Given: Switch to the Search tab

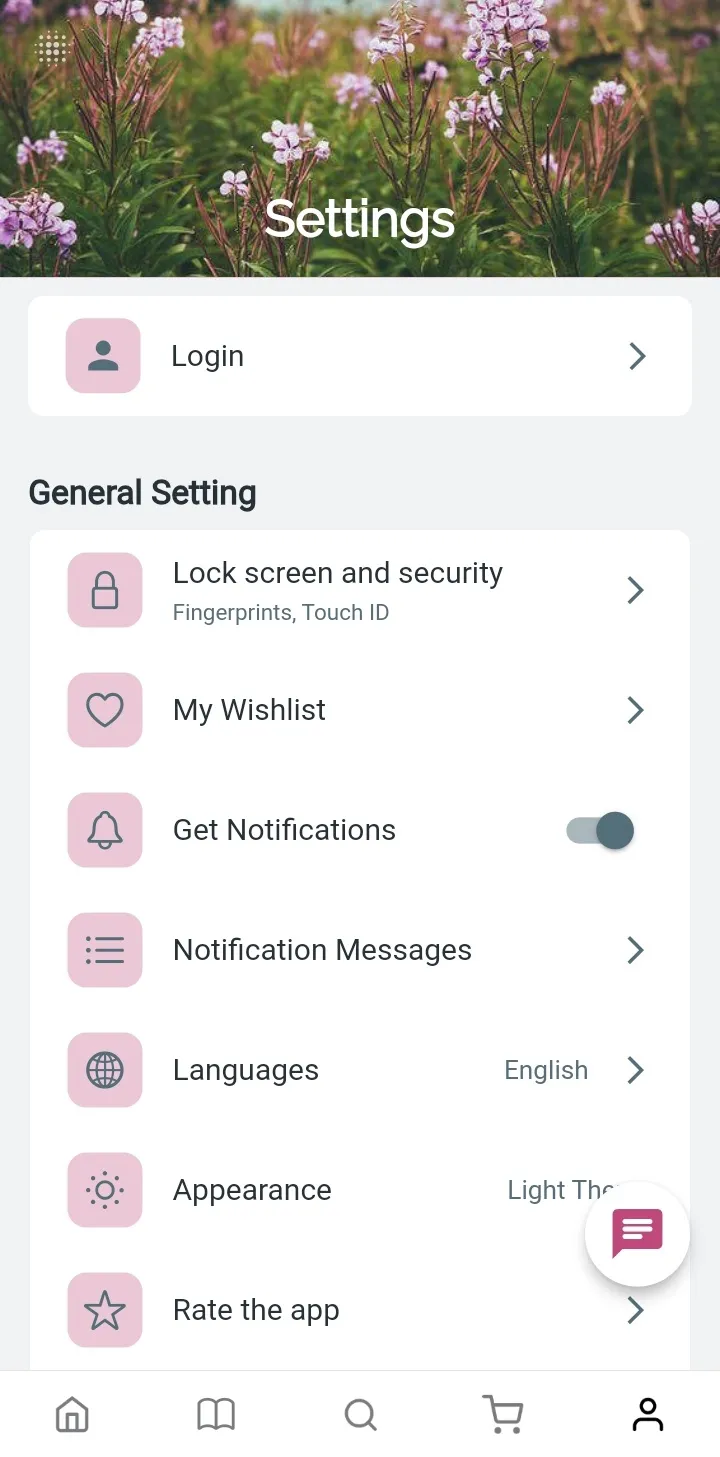Looking at the screenshot, I should (x=360, y=1414).
